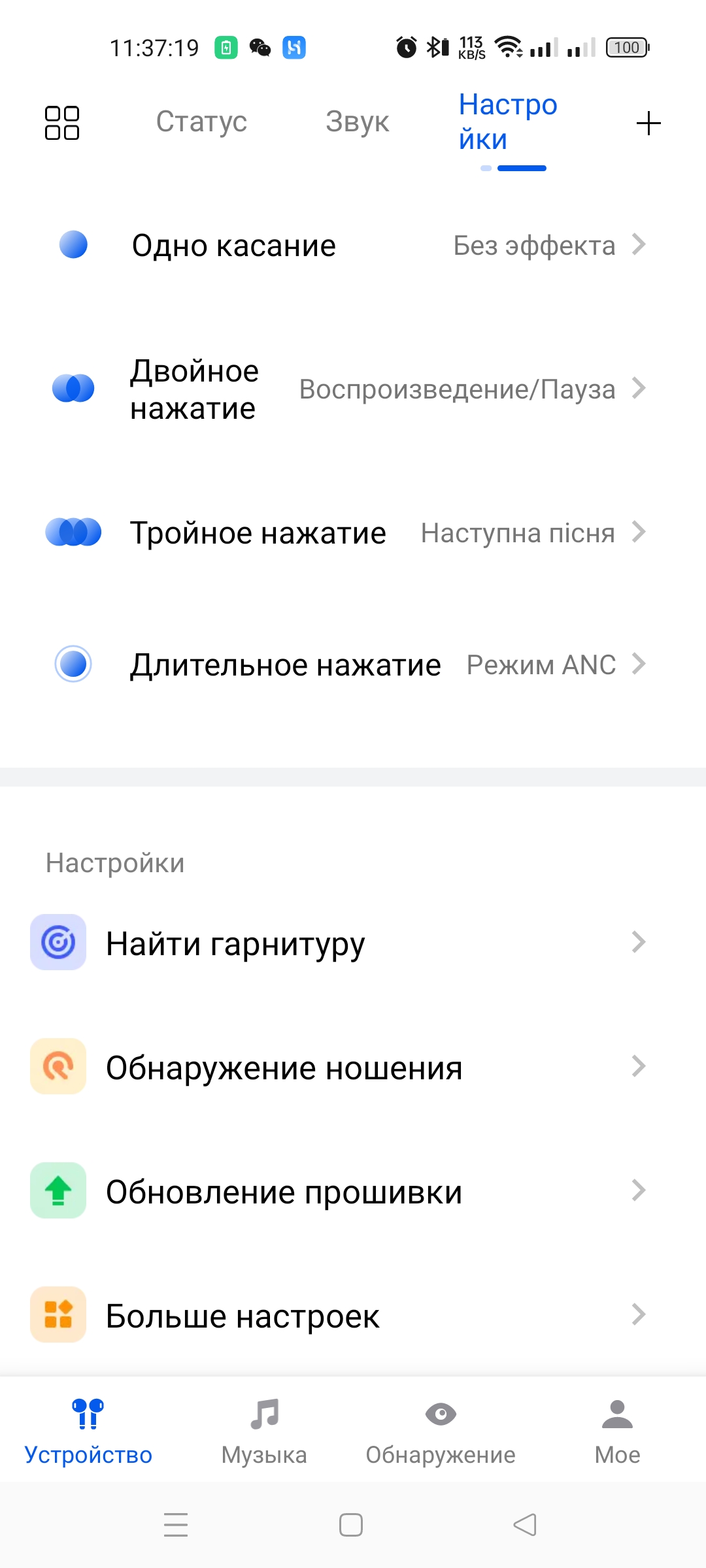The height and width of the screenshot is (1568, 706).
Task: Open Больше настроек
Action: pyautogui.click(x=353, y=1315)
